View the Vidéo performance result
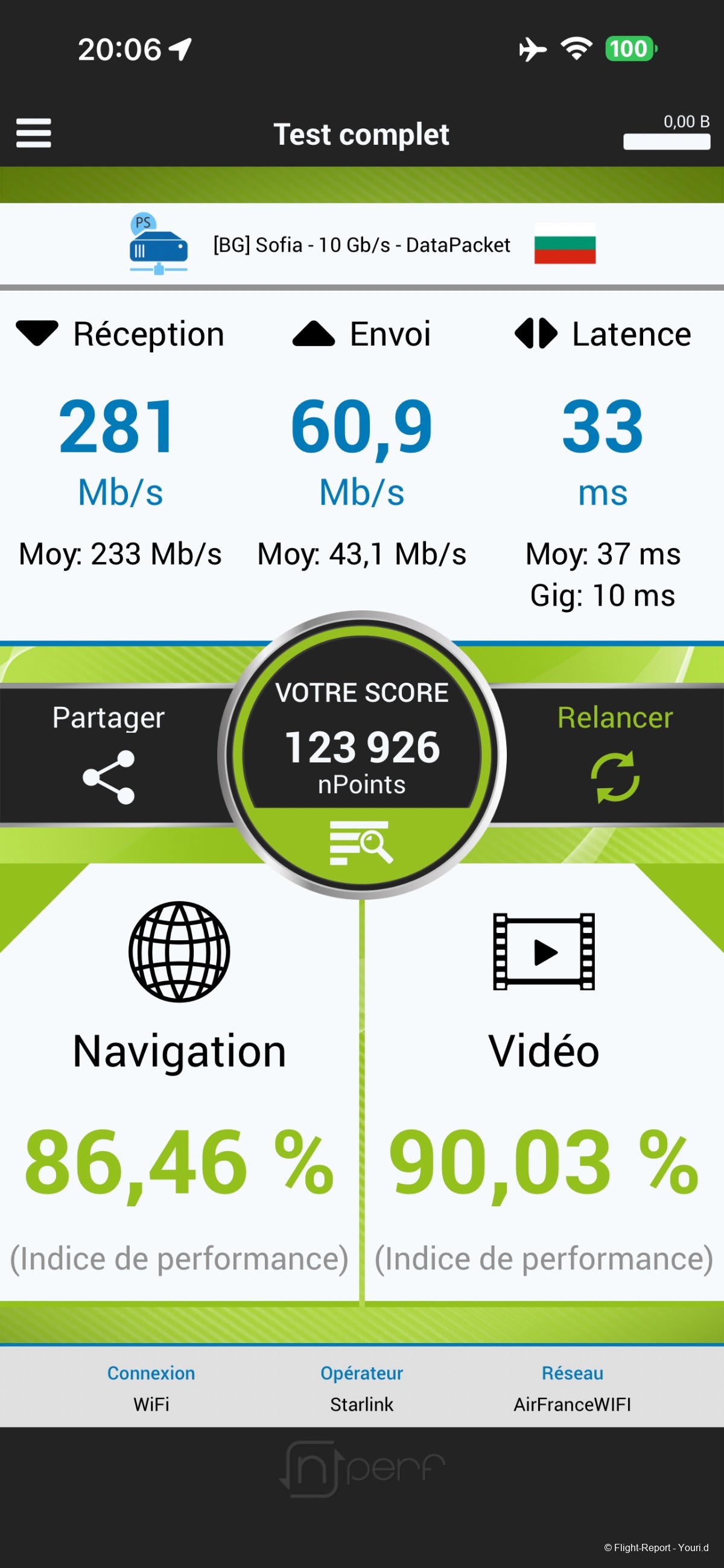 (544, 1084)
